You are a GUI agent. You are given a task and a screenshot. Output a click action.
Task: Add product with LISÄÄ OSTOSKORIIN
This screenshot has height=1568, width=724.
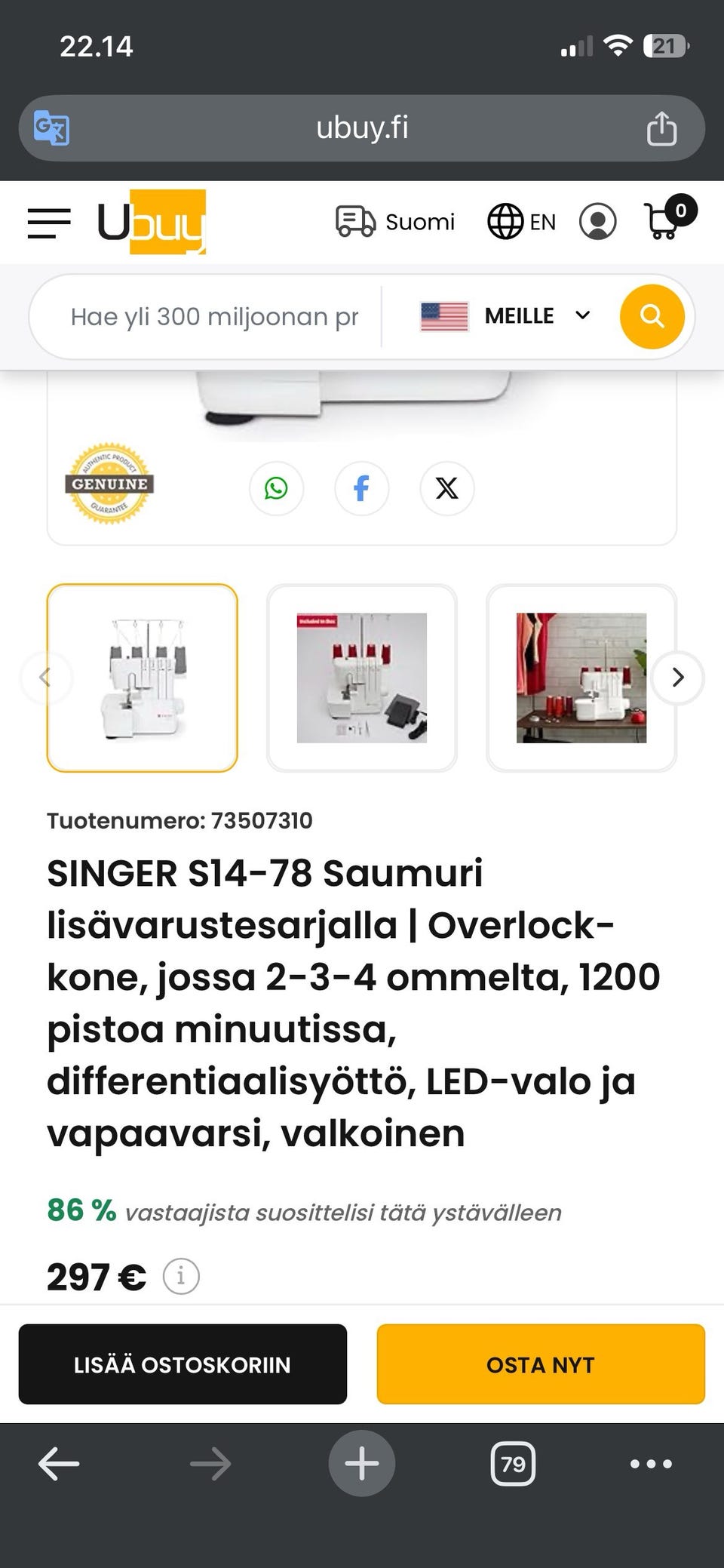click(x=183, y=1364)
